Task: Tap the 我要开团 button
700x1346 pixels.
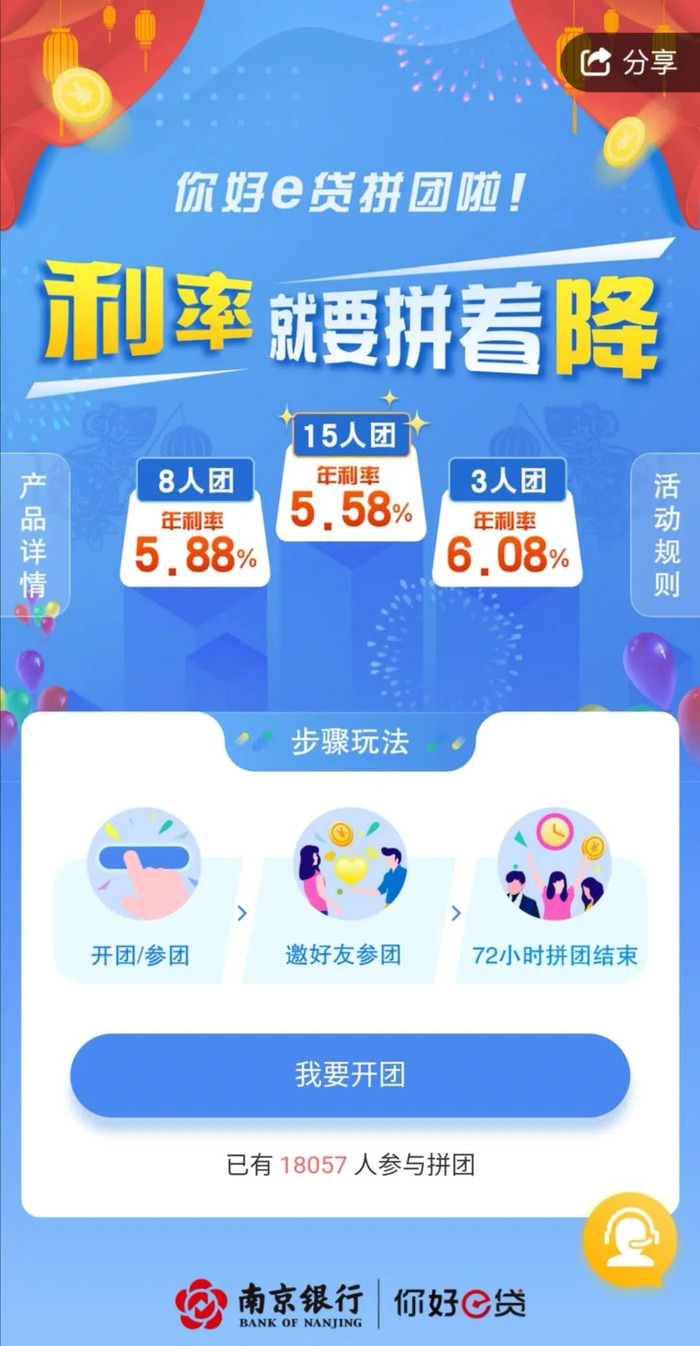Action: pyautogui.click(x=350, y=1075)
